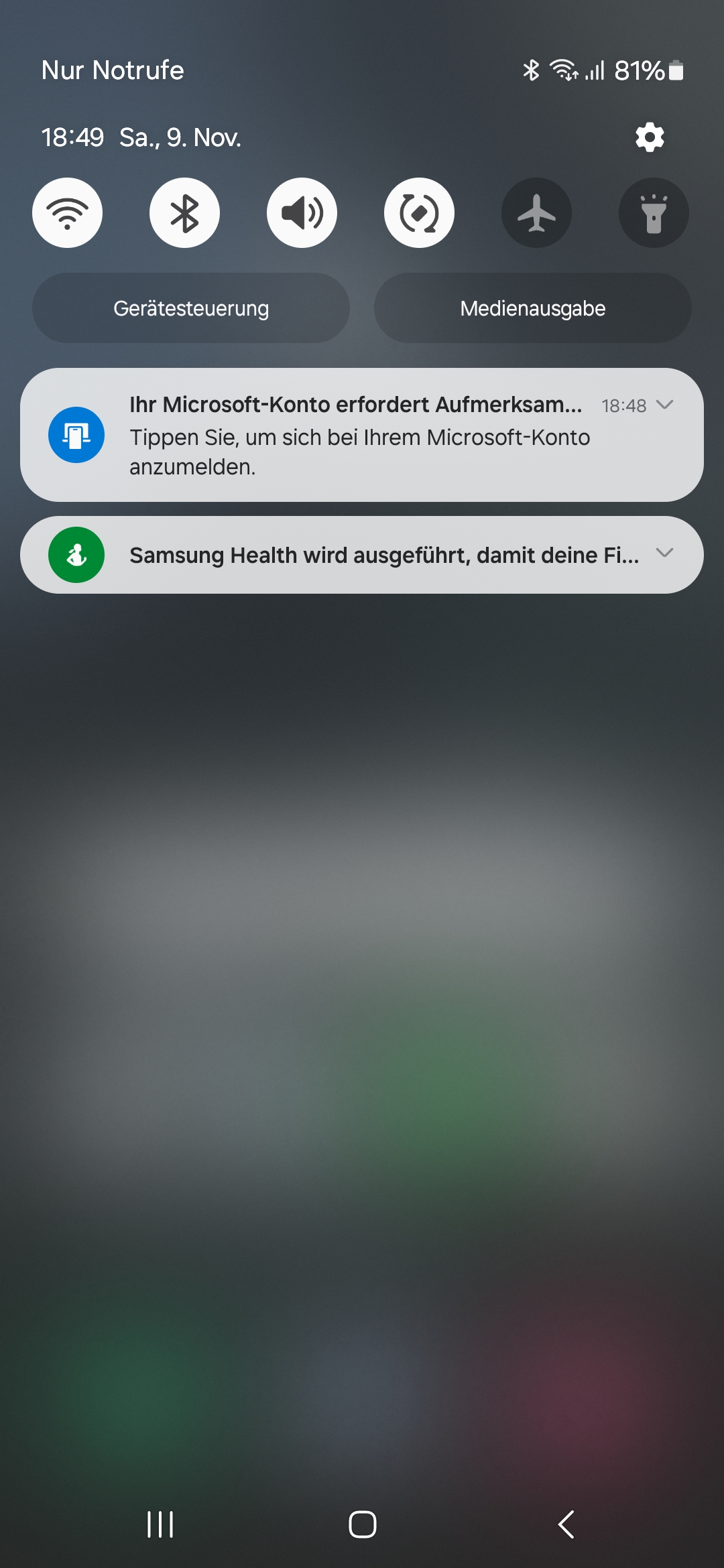The width and height of the screenshot is (724, 1568).
Task: Open Medienausgabe
Action: point(533,308)
